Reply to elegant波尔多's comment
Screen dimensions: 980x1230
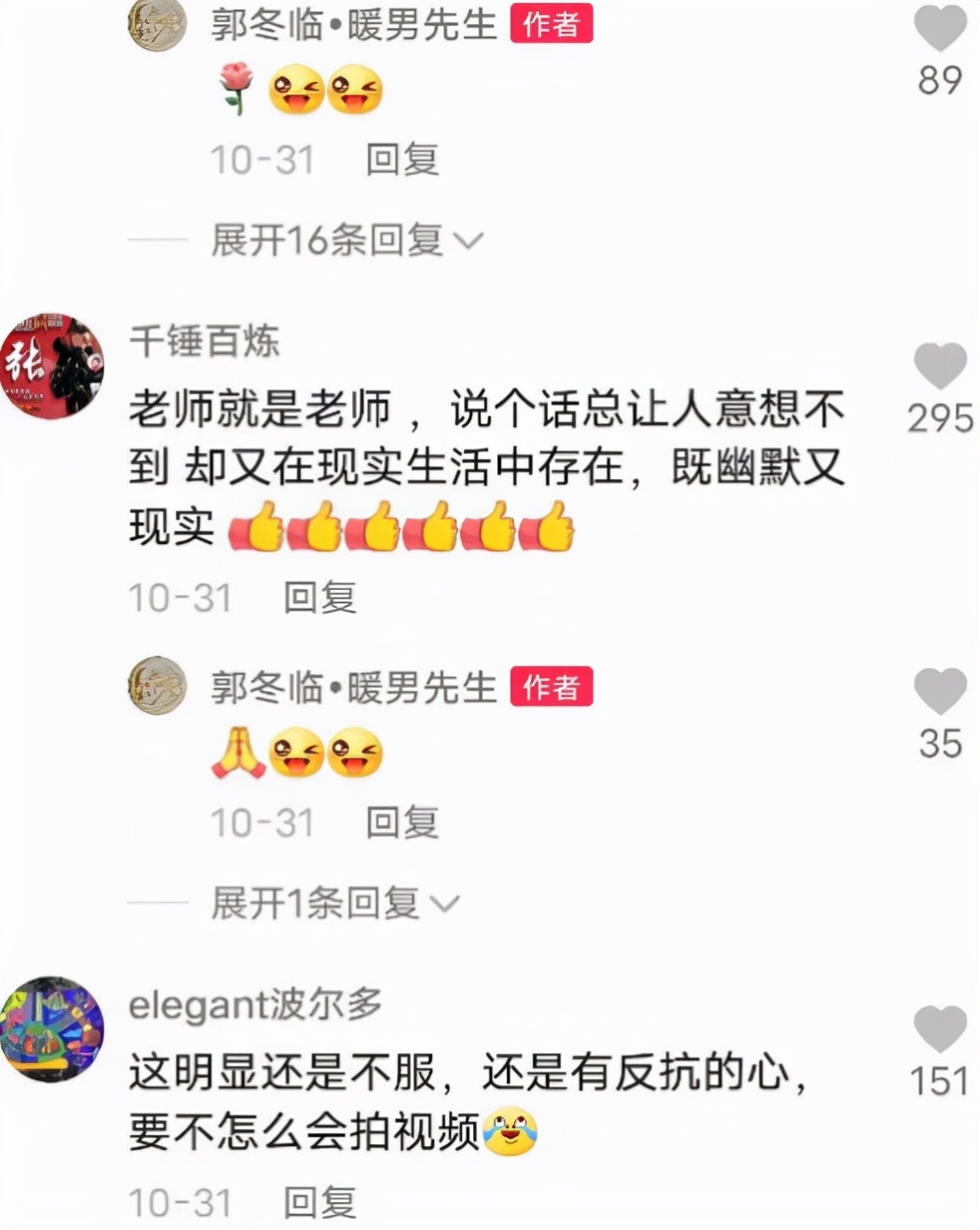320,1202
